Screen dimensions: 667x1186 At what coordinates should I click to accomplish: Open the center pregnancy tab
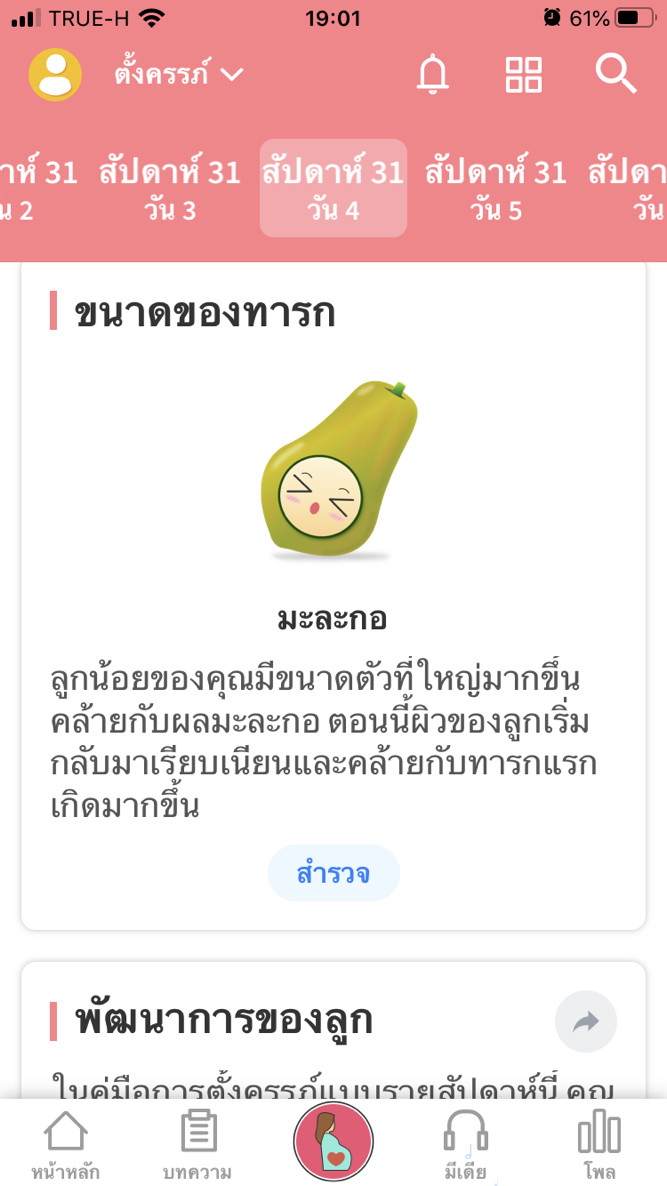333,1142
